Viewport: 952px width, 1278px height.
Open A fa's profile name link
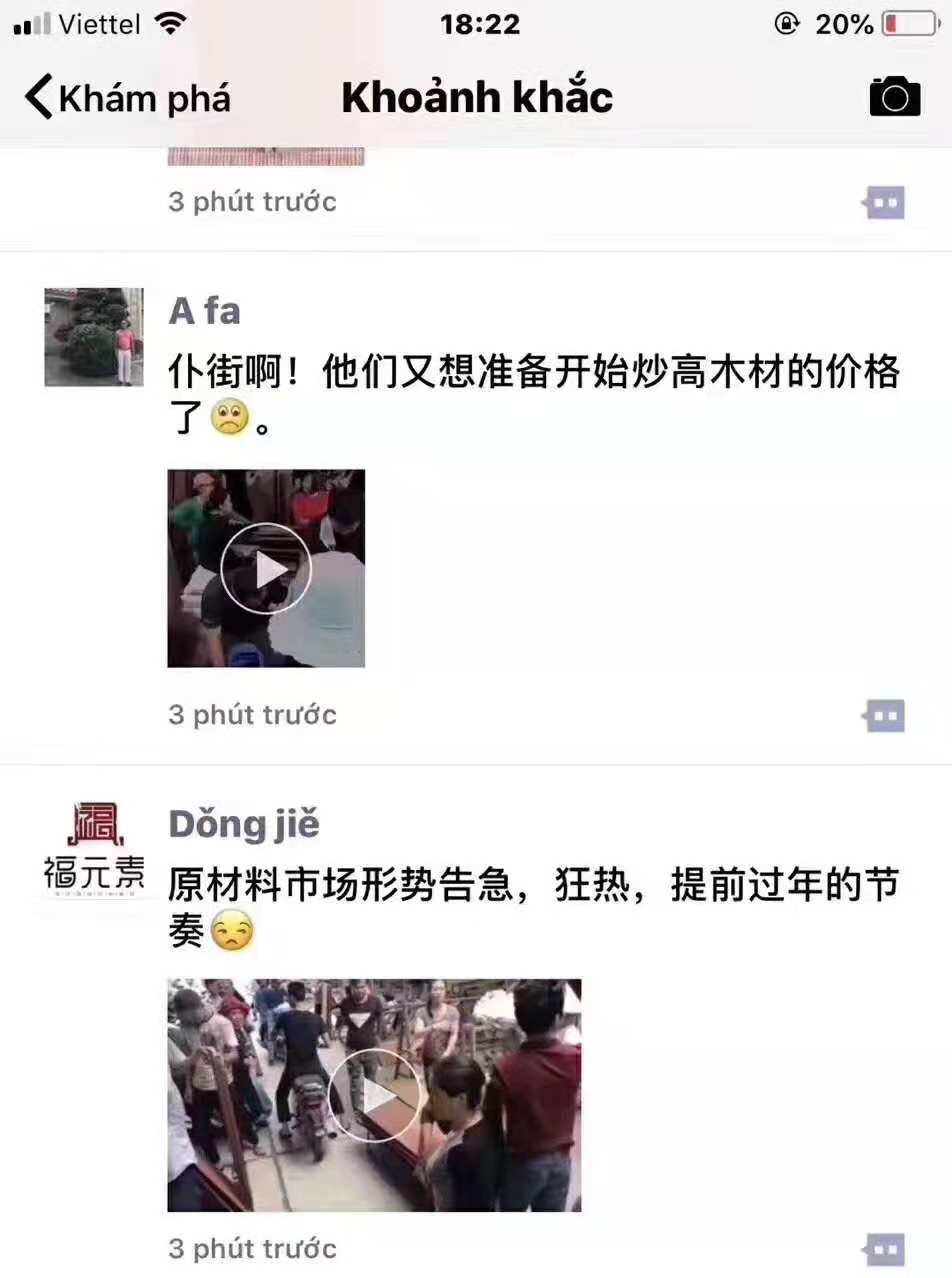(204, 311)
